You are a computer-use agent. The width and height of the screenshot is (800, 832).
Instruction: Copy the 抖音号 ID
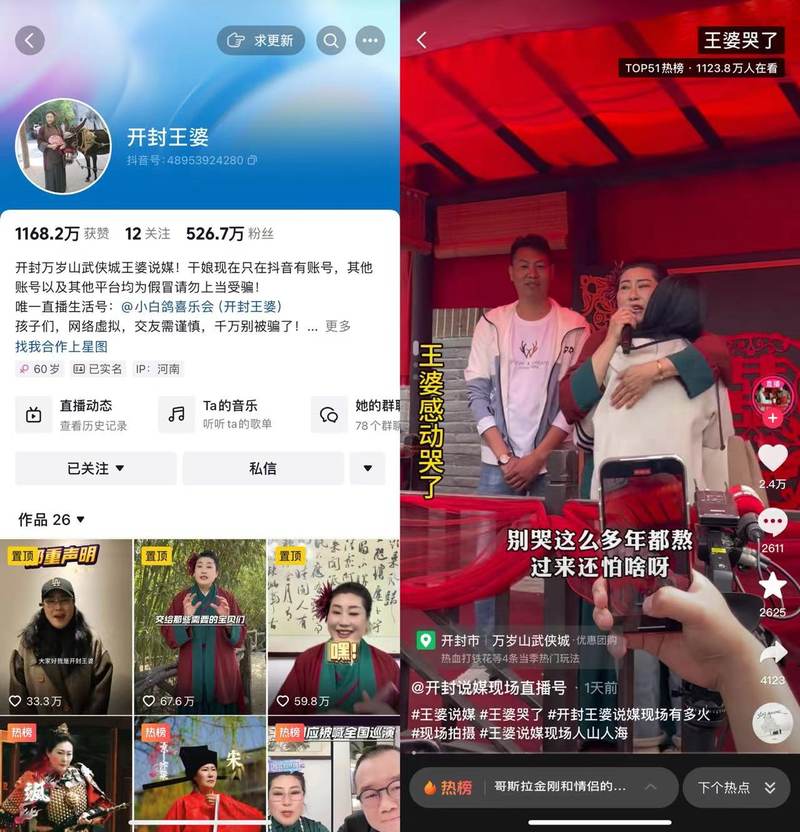tap(252, 160)
